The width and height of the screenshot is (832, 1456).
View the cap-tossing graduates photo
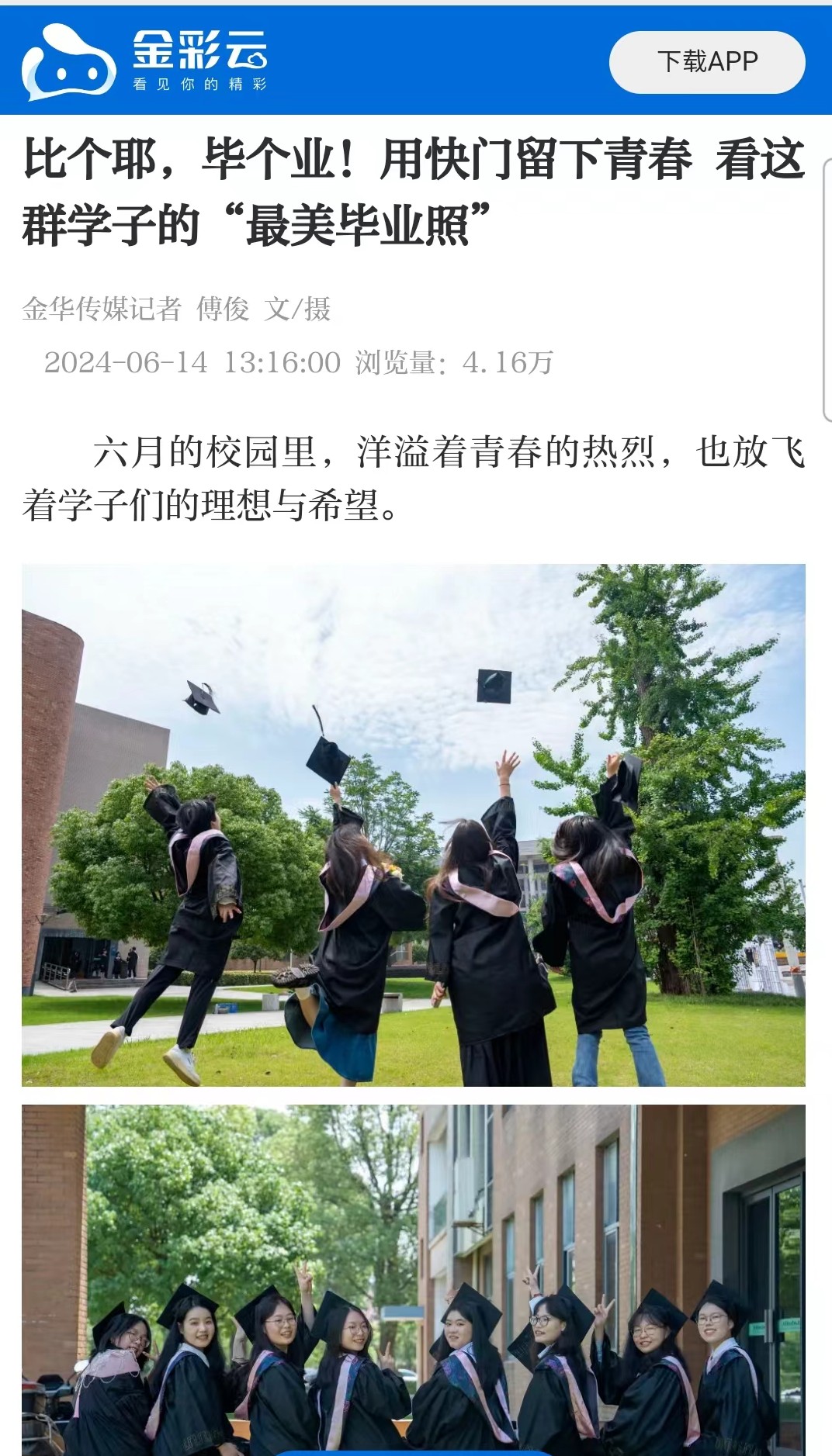(x=414, y=825)
